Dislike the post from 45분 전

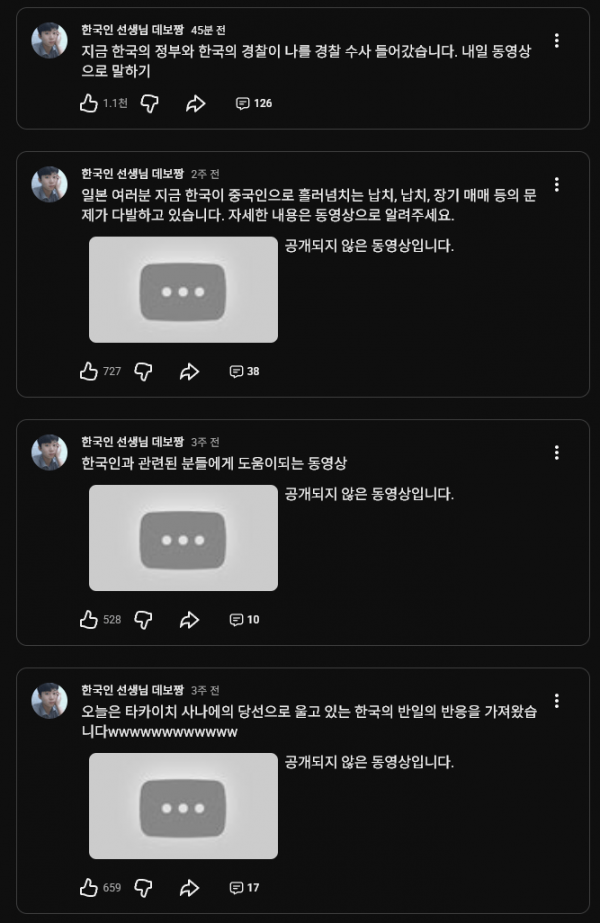click(150, 103)
